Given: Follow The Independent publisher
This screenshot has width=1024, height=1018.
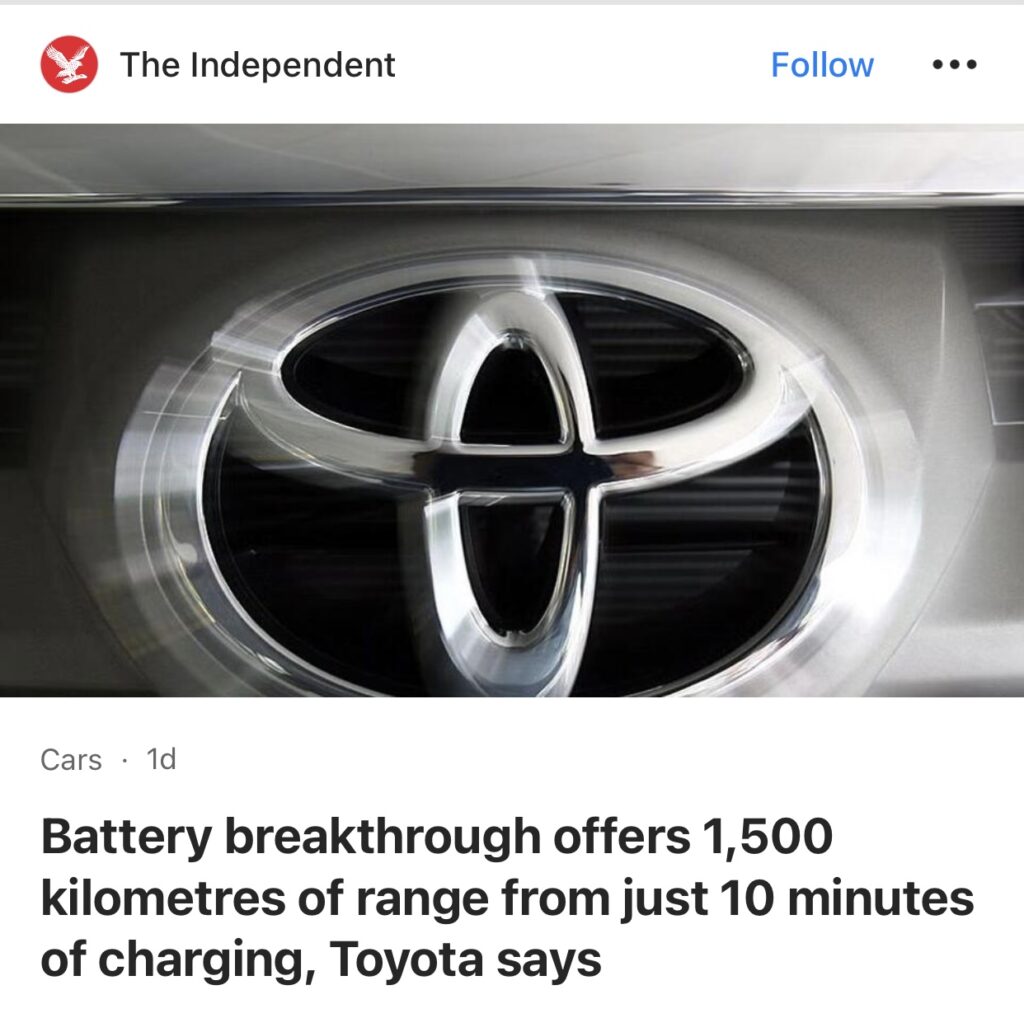Looking at the screenshot, I should pyautogui.click(x=821, y=65).
